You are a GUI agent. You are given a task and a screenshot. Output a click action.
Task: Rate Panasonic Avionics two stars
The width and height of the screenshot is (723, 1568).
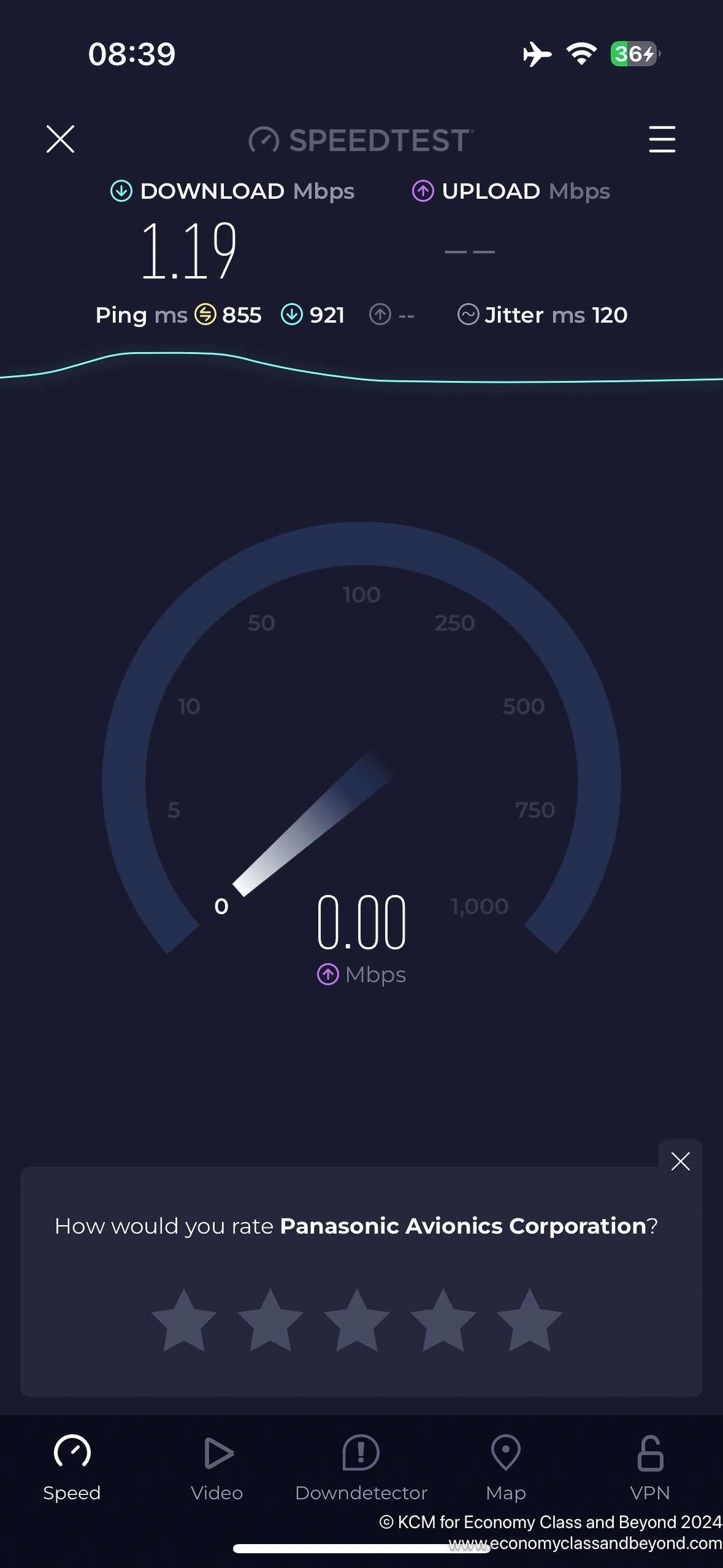pos(270,1320)
